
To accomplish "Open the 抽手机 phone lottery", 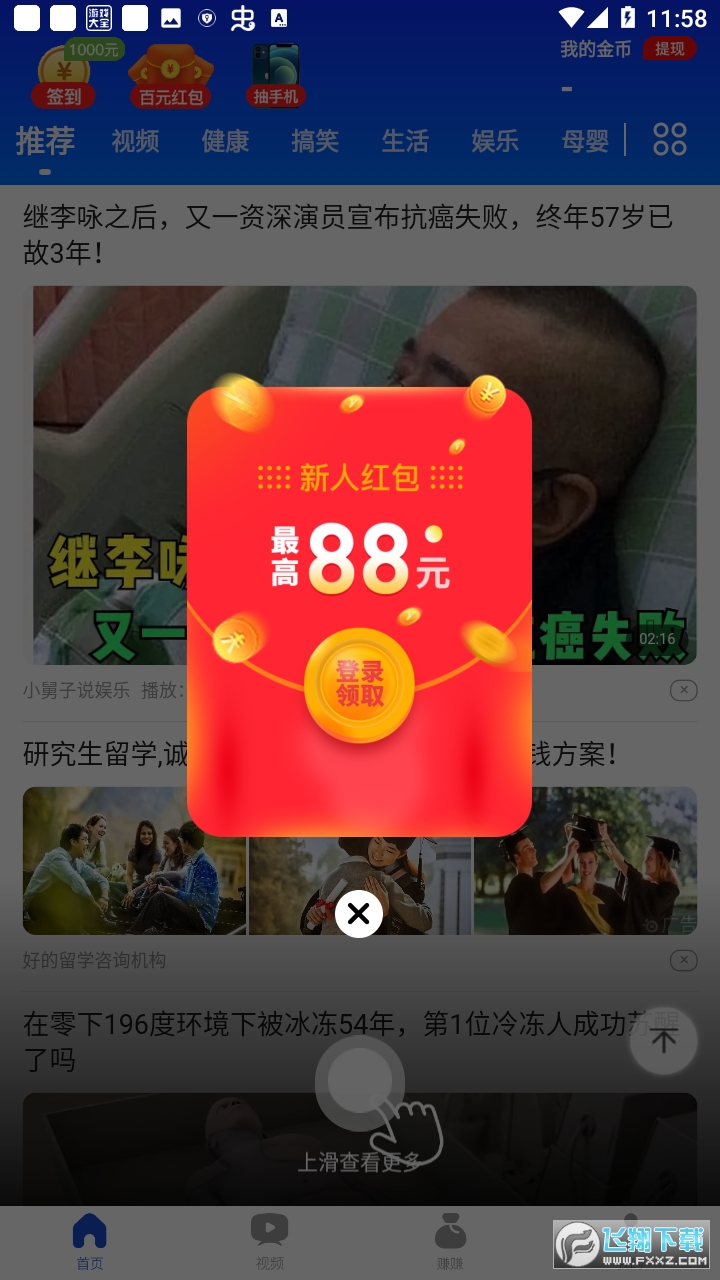I will pyautogui.click(x=275, y=76).
